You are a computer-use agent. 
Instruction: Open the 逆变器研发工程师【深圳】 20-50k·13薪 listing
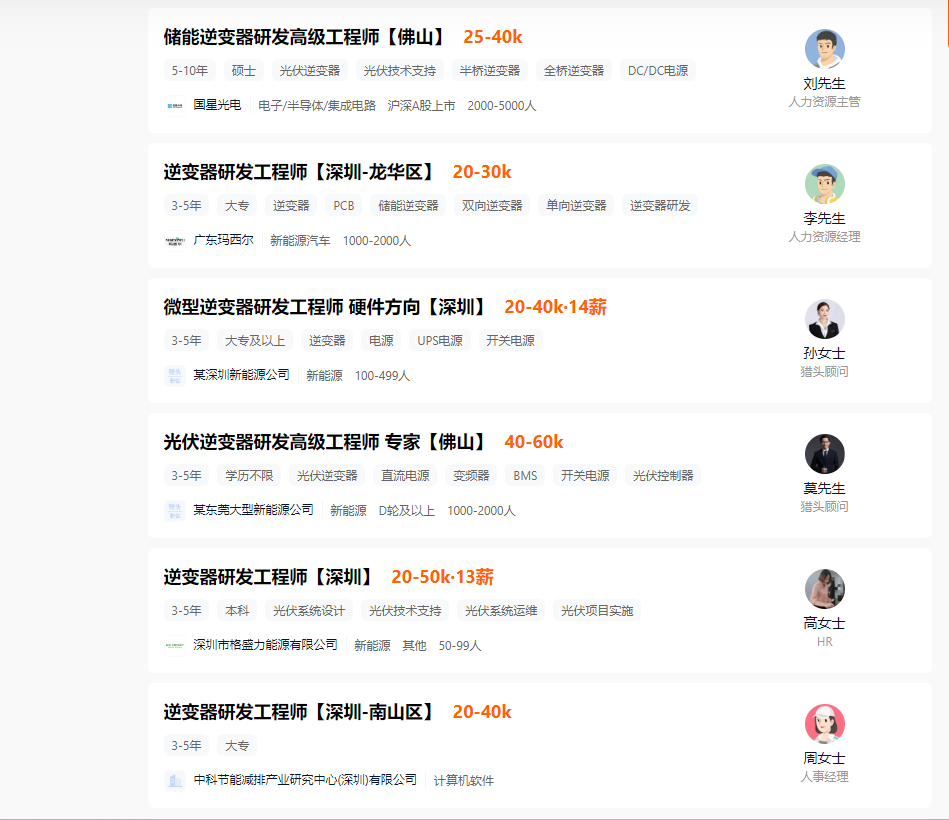[269, 578]
